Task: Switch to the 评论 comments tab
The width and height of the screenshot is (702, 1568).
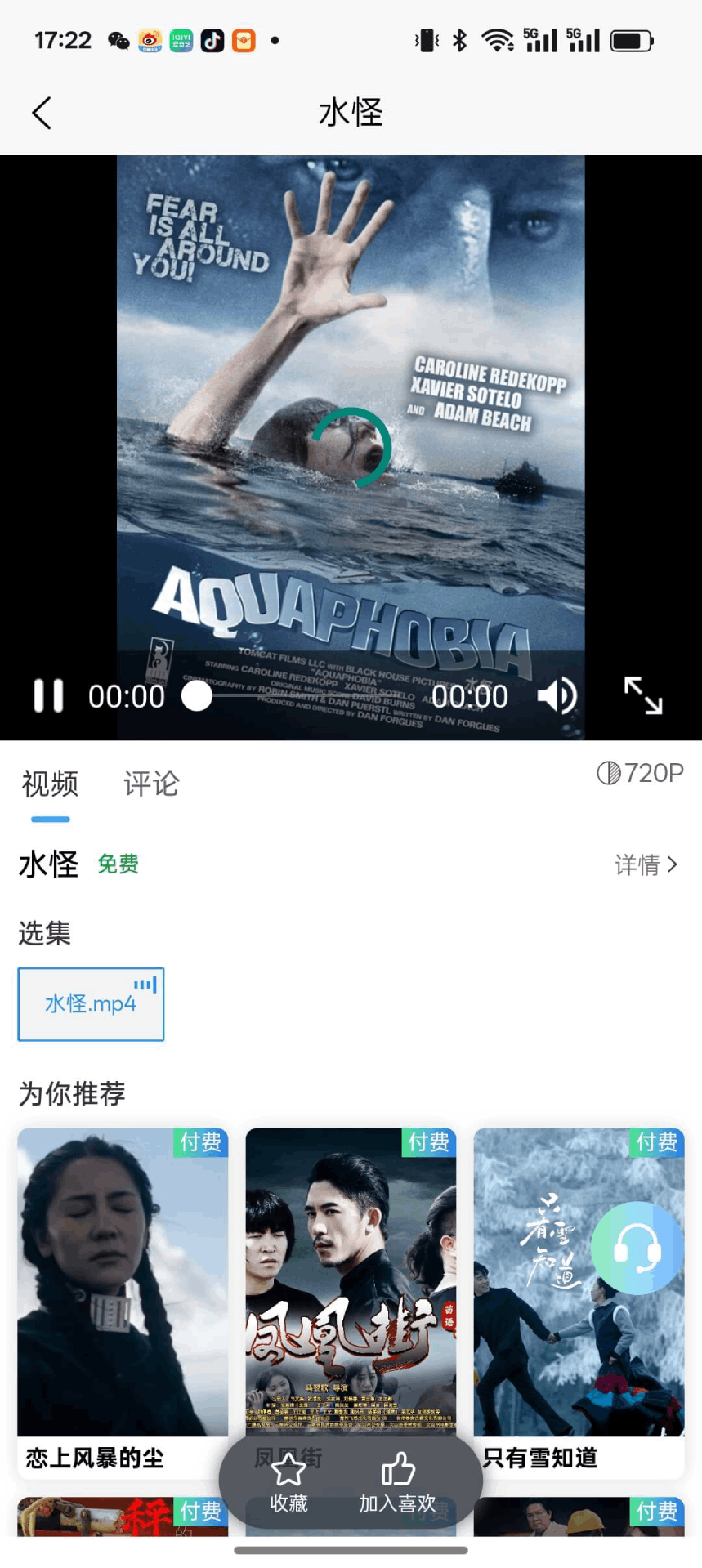Action: tap(150, 784)
